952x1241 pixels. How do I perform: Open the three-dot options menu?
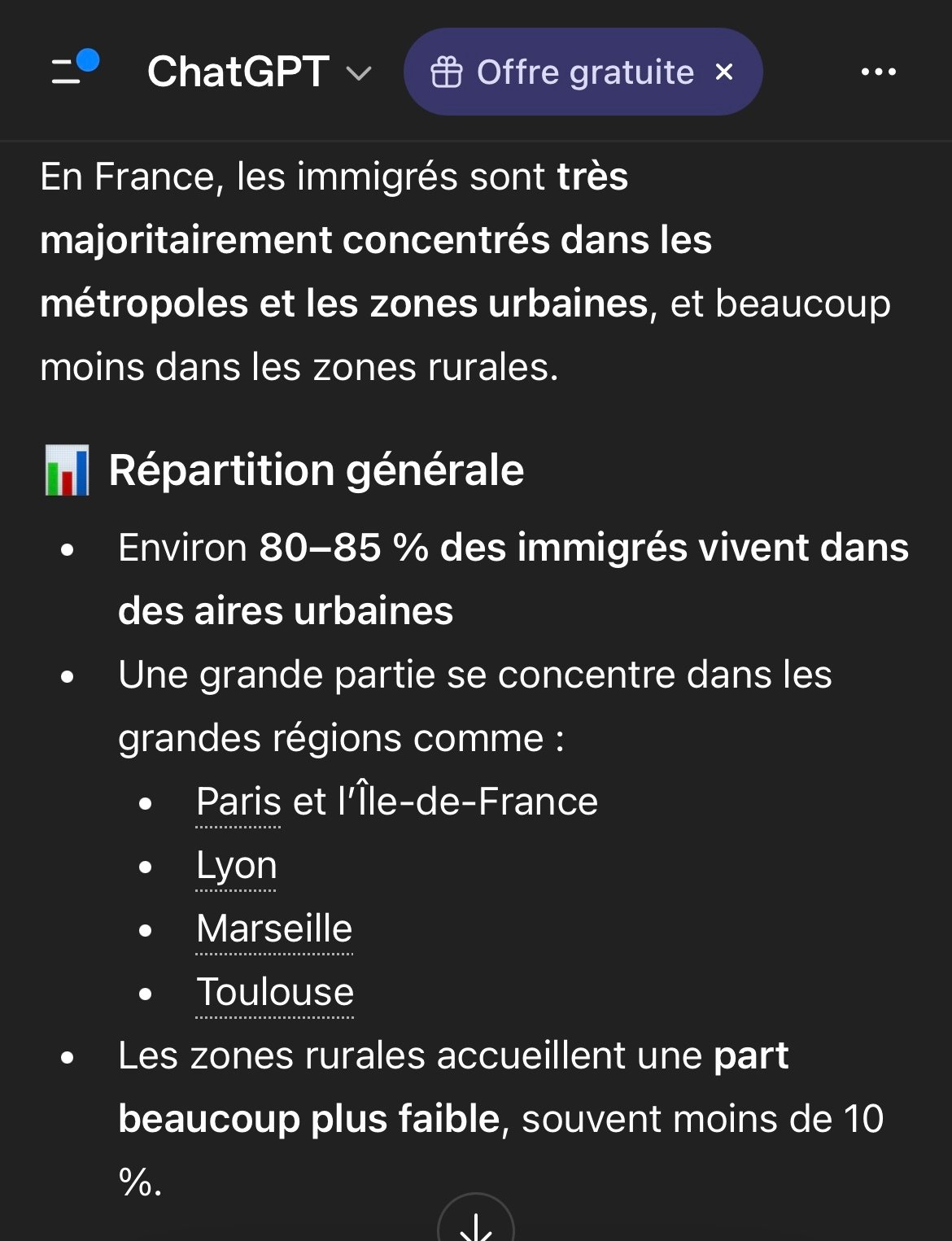[x=878, y=72]
